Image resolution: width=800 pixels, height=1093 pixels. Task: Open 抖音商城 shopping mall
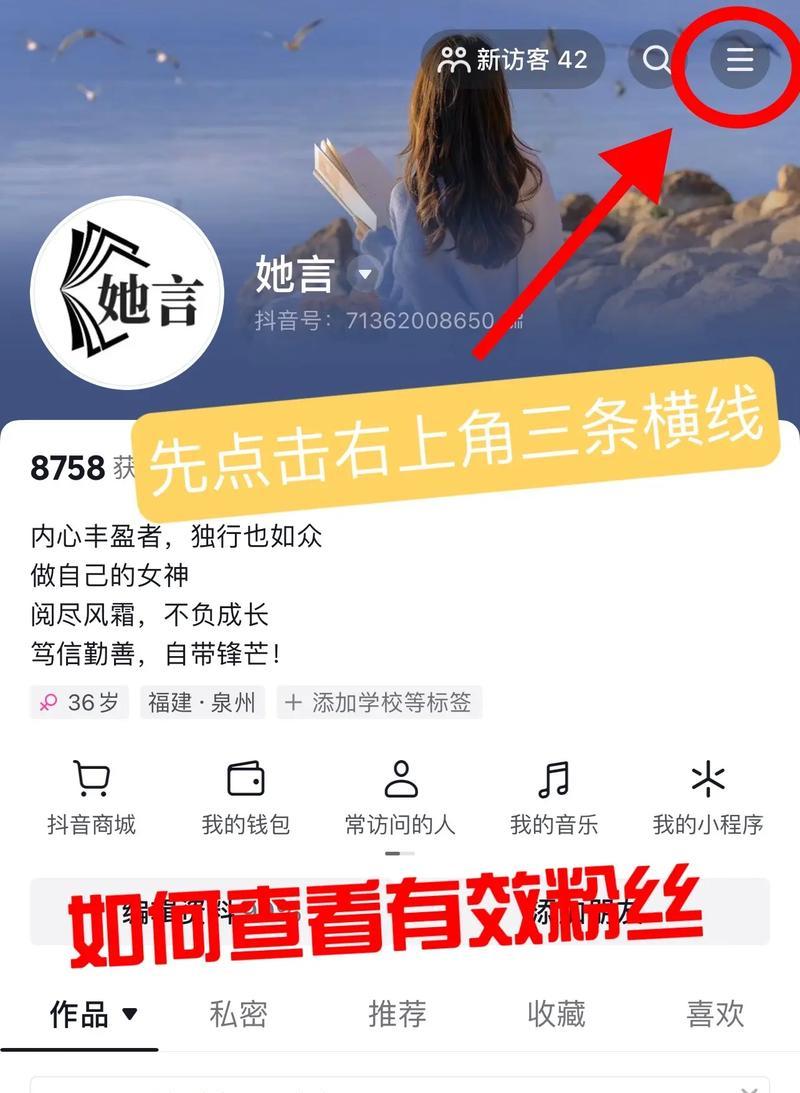pyautogui.click(x=91, y=798)
